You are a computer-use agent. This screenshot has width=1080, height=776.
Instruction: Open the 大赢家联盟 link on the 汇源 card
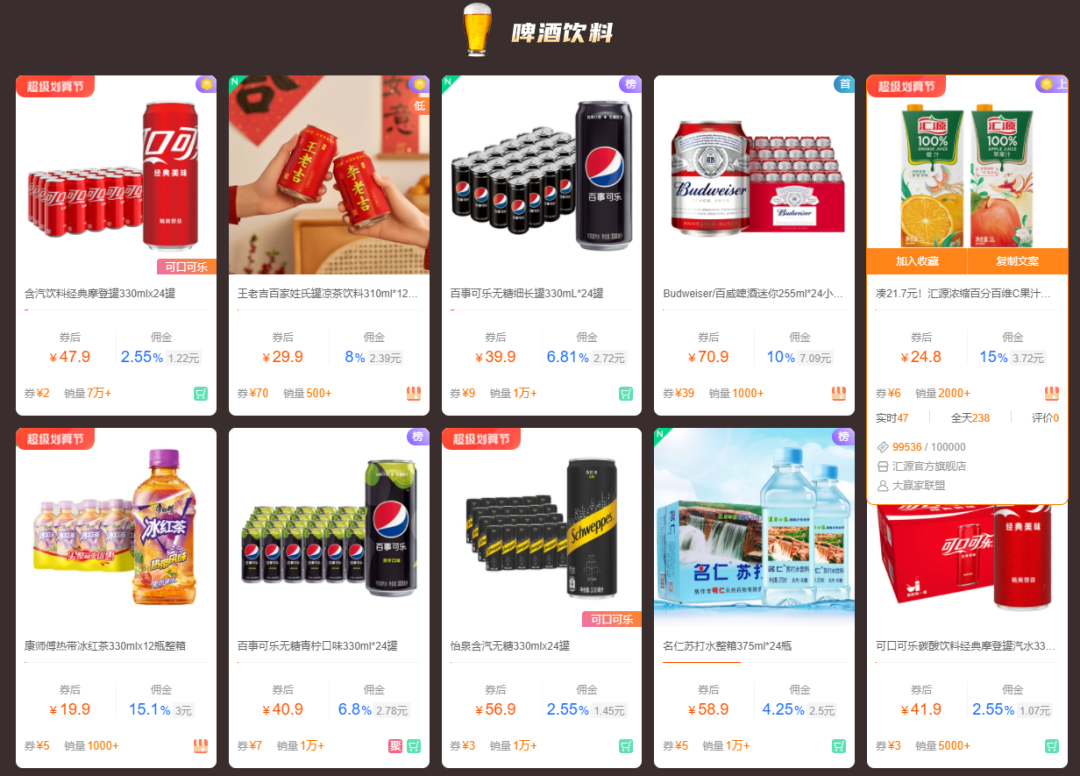tap(918, 485)
